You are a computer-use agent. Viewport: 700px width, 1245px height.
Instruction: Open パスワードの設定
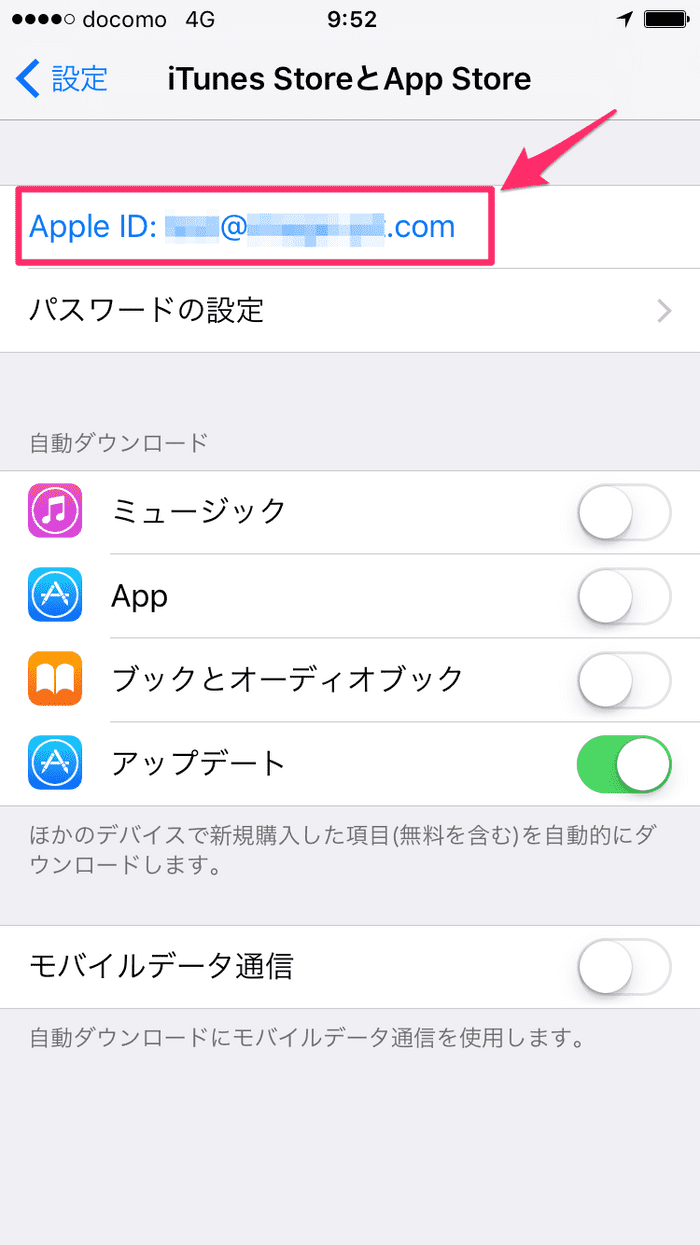[349, 311]
